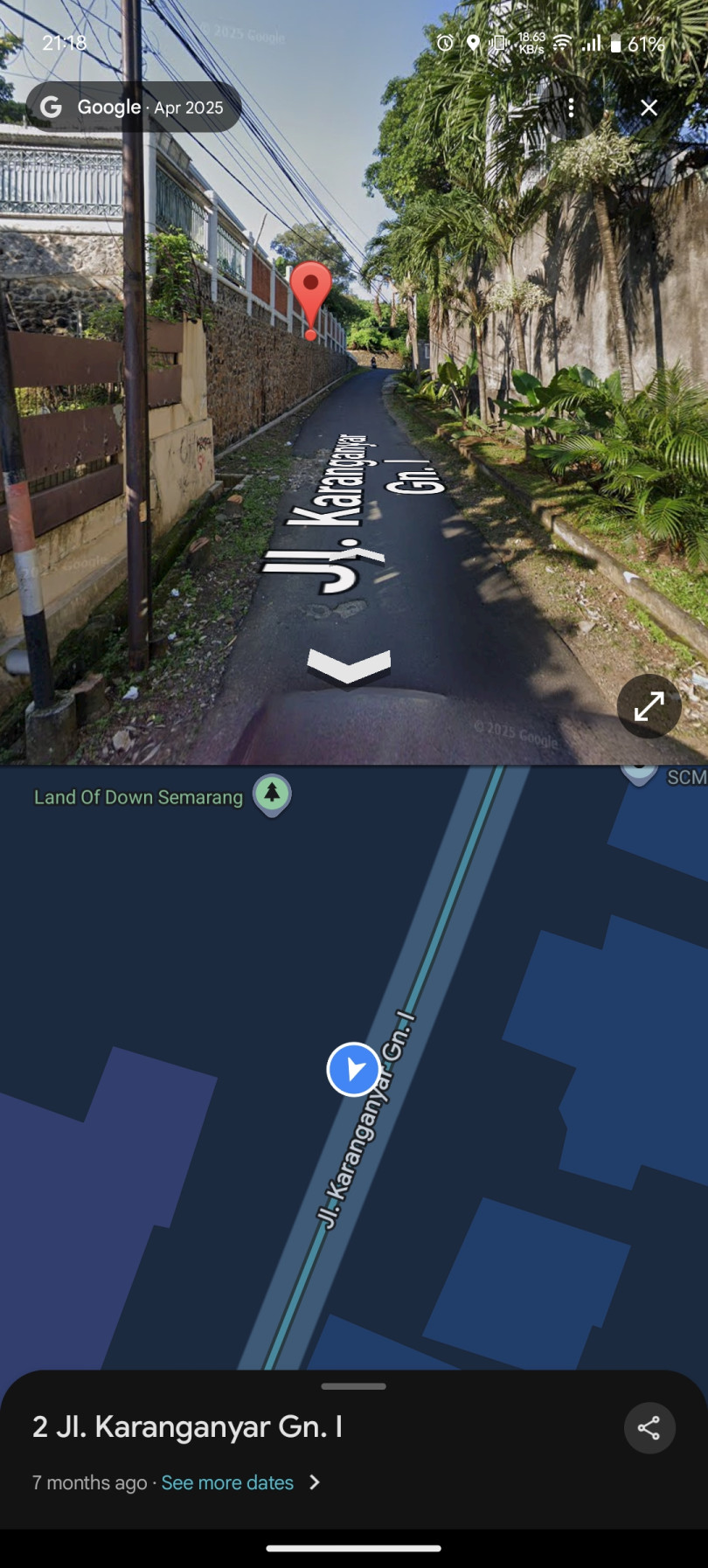This screenshot has width=708, height=1568.
Task: Expand Street View to full screen
Action: 649,706
